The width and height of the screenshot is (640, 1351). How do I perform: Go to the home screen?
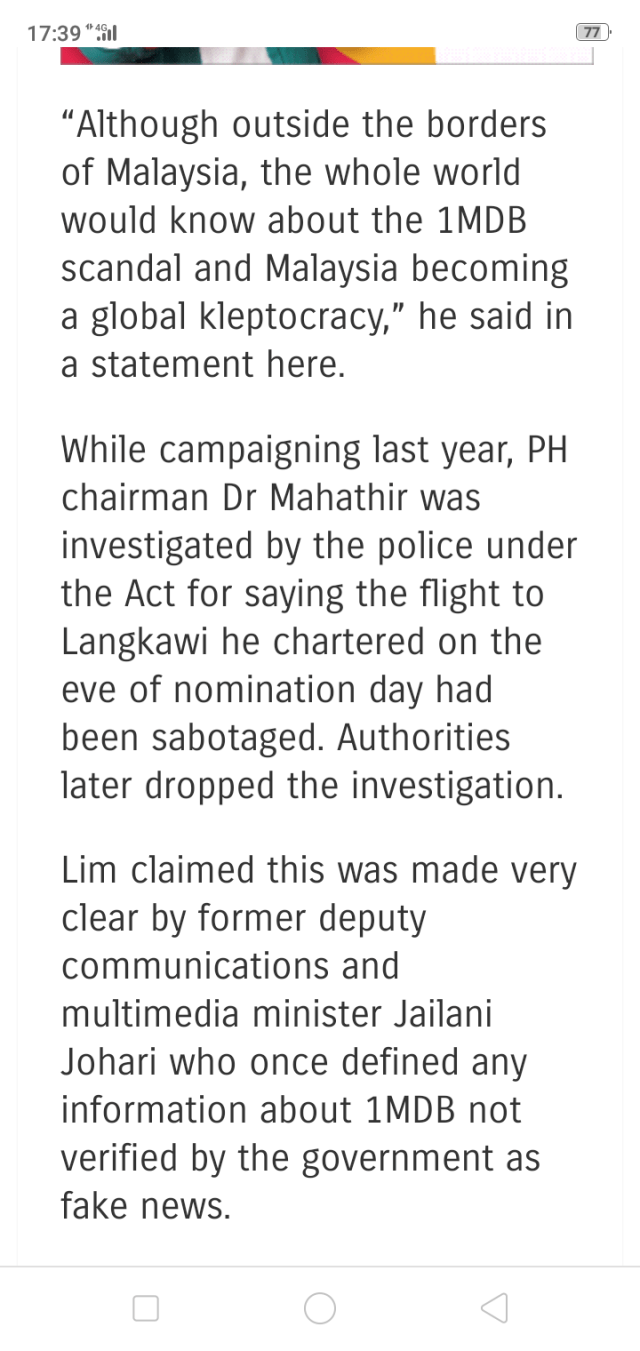point(320,1308)
